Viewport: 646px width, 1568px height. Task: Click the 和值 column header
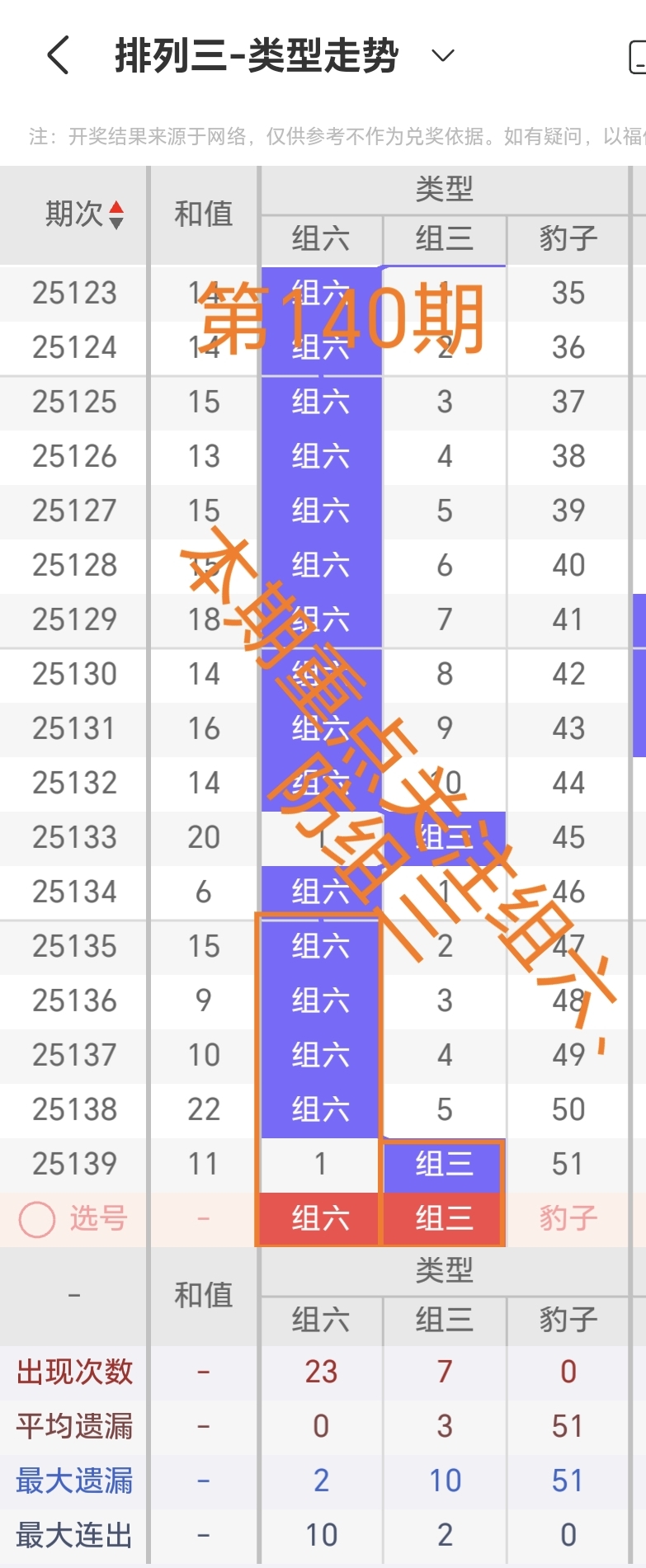click(203, 214)
